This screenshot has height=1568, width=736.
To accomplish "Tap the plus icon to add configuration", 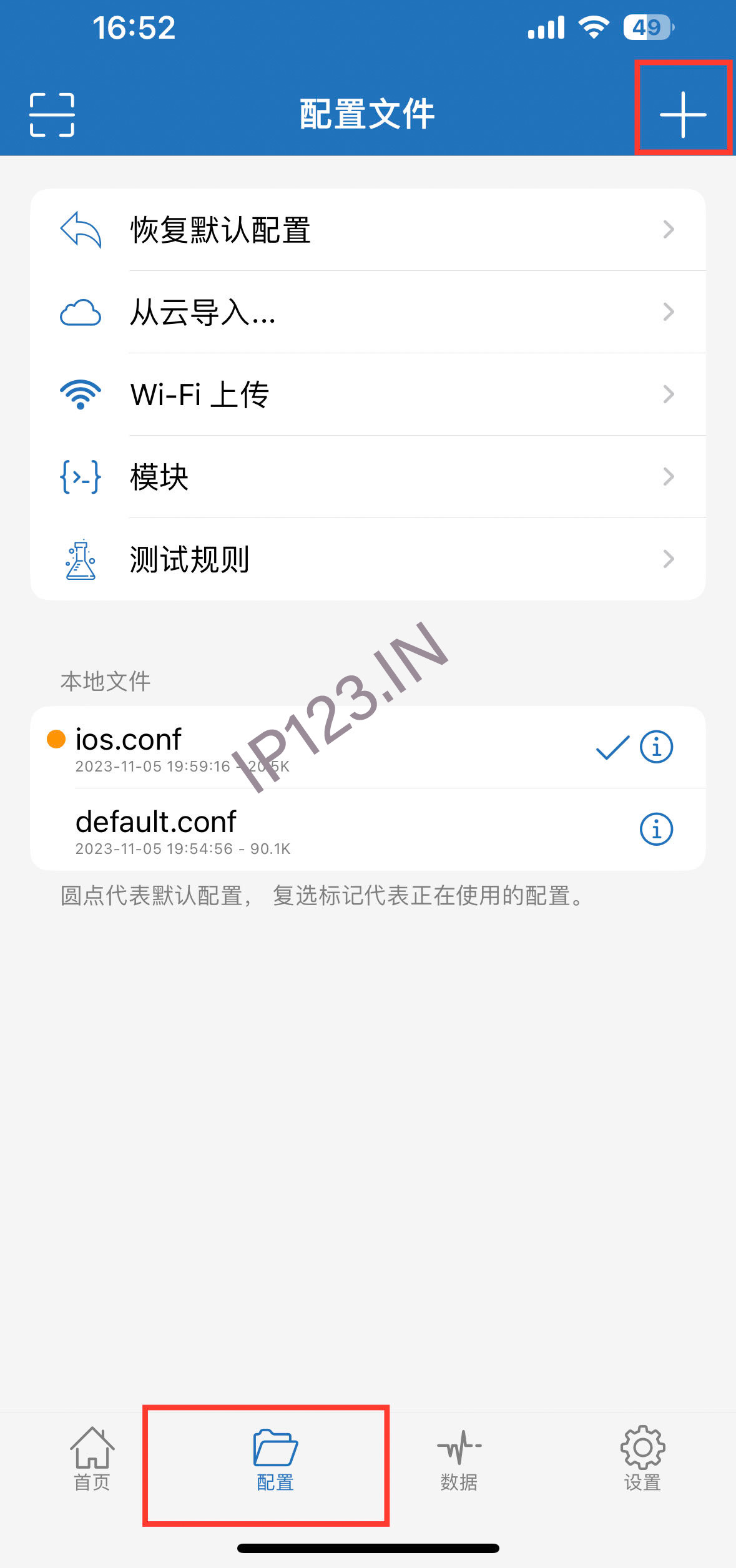I will pyautogui.click(x=683, y=114).
